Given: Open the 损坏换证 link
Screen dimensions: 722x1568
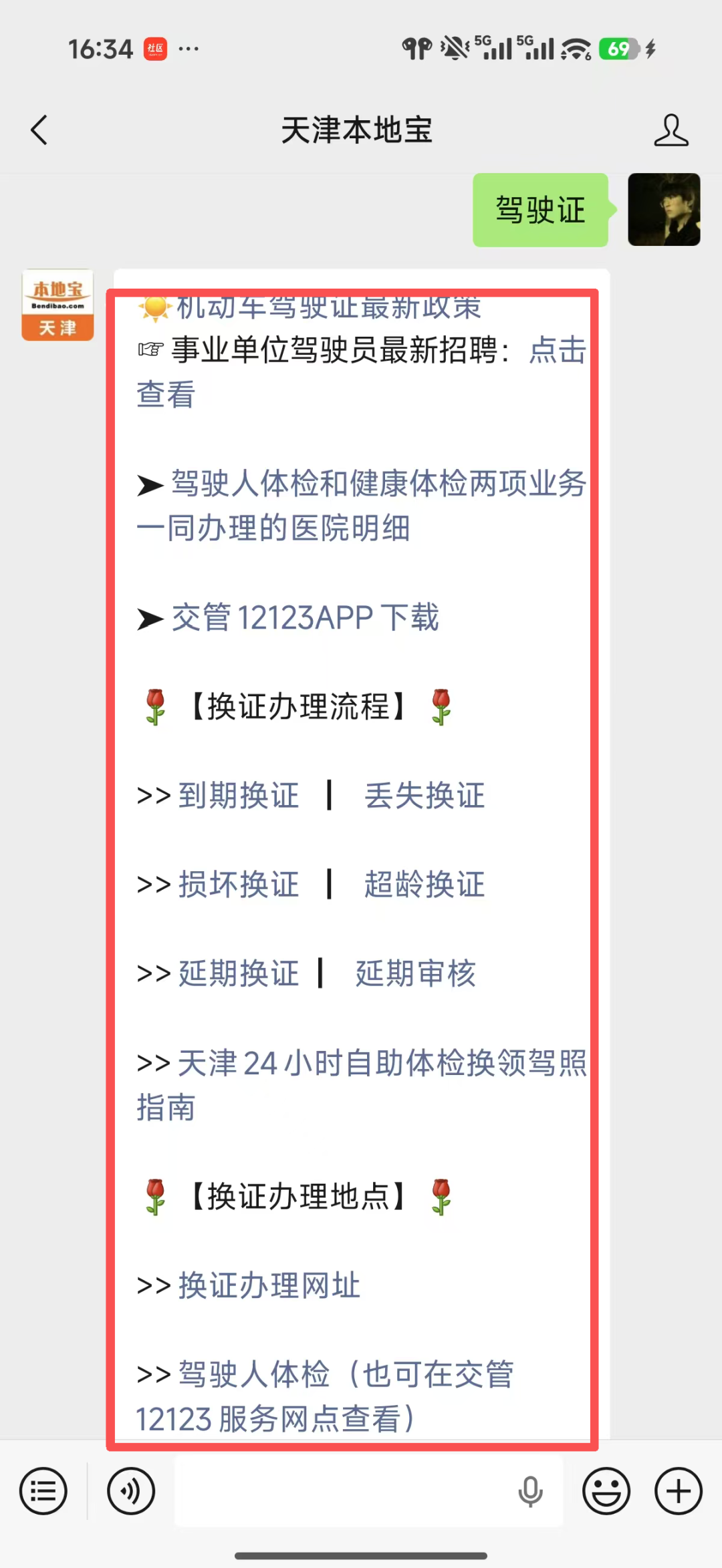Looking at the screenshot, I should pos(239,885).
